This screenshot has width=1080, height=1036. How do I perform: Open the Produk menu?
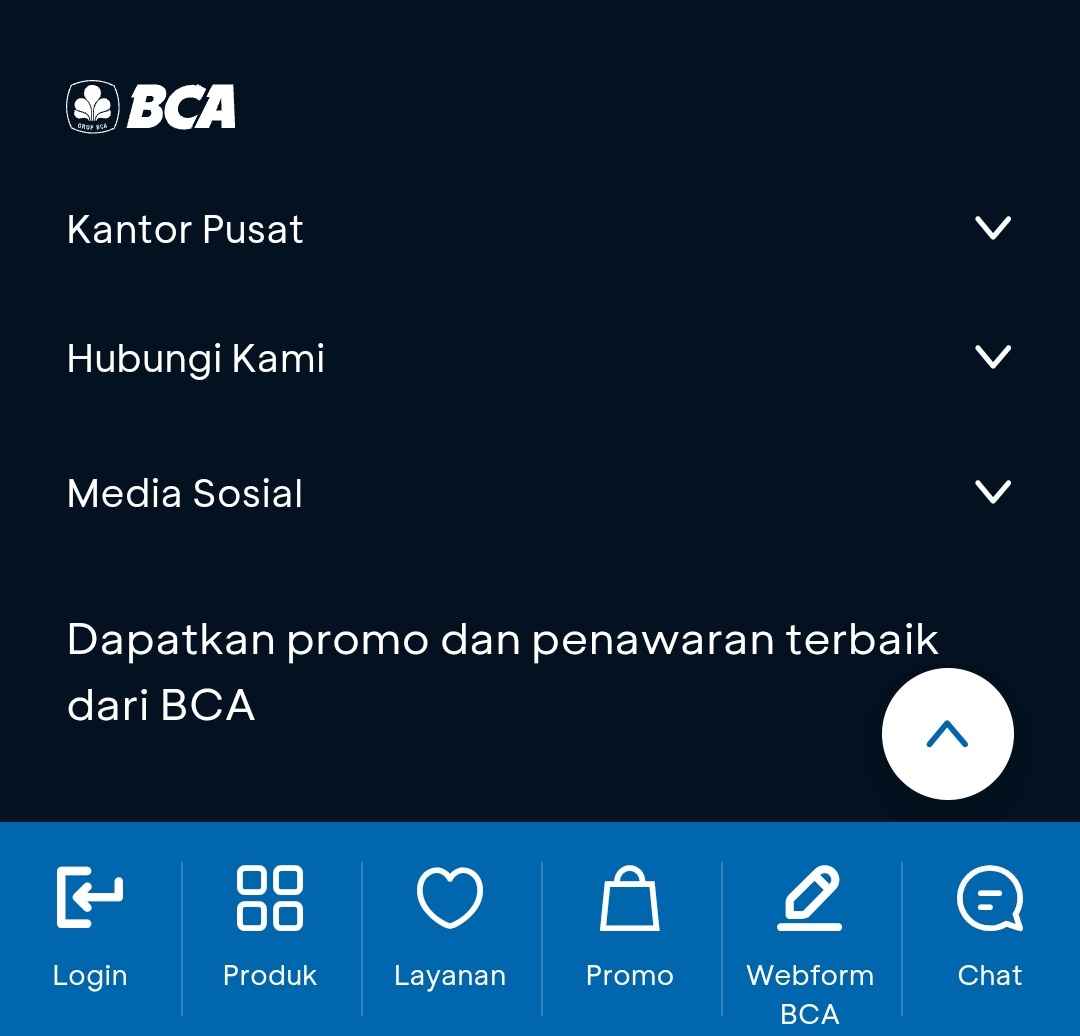[x=270, y=925]
